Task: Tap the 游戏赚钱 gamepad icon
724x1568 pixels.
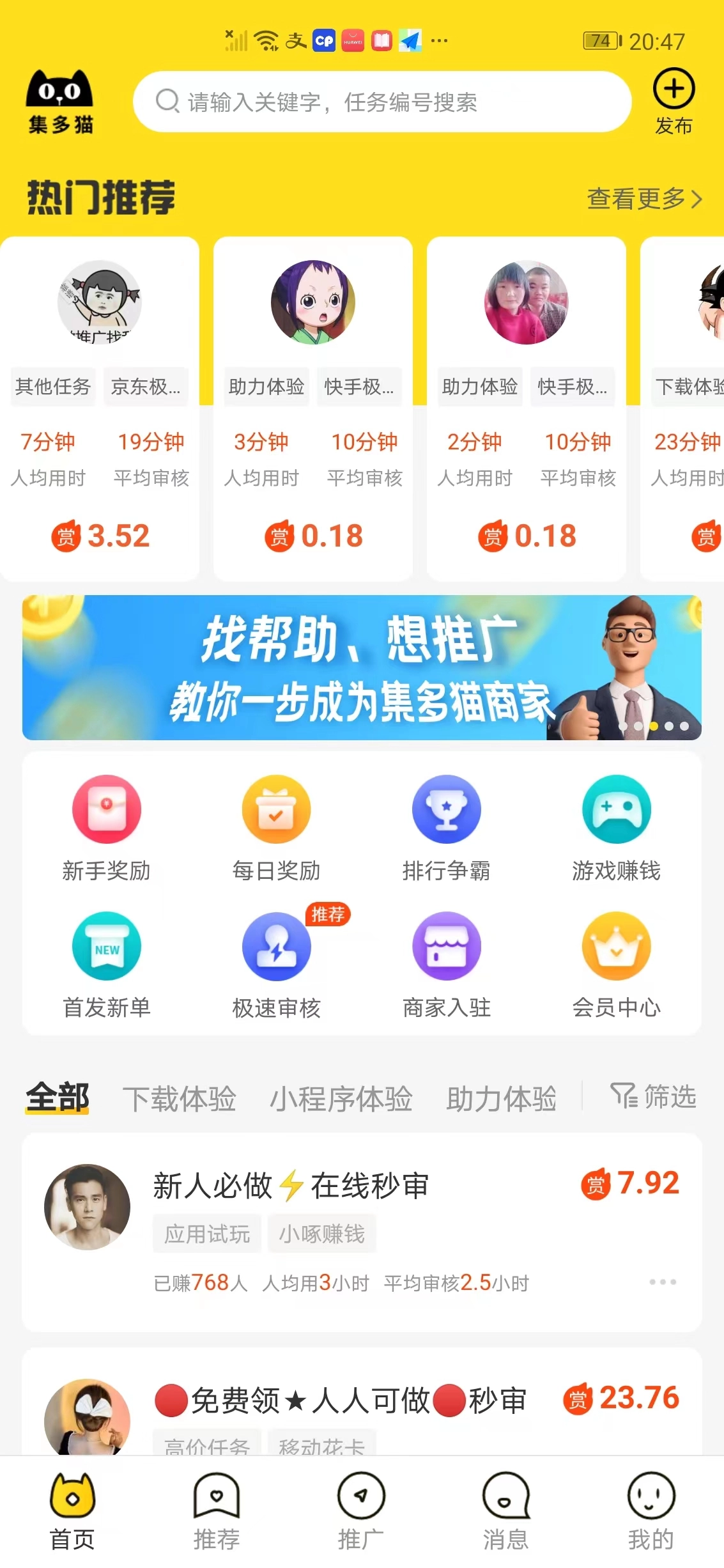Action: pyautogui.click(x=615, y=809)
